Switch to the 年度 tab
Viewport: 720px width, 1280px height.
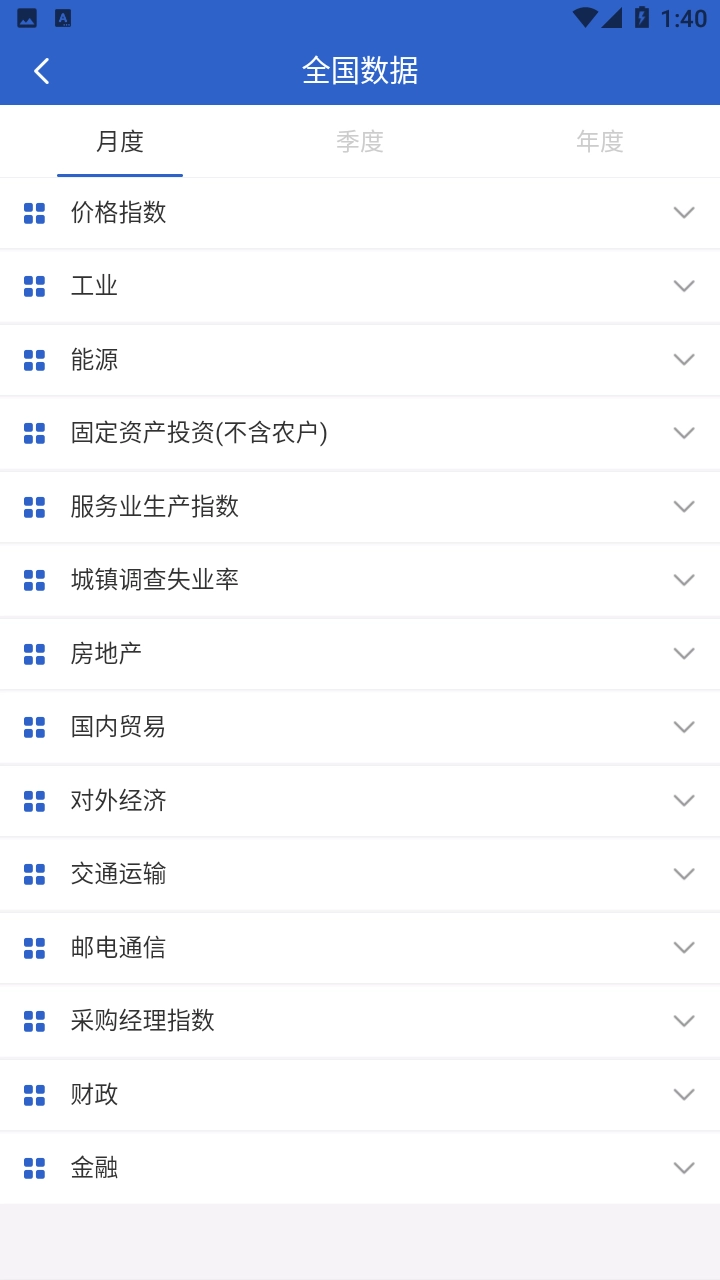[600, 142]
